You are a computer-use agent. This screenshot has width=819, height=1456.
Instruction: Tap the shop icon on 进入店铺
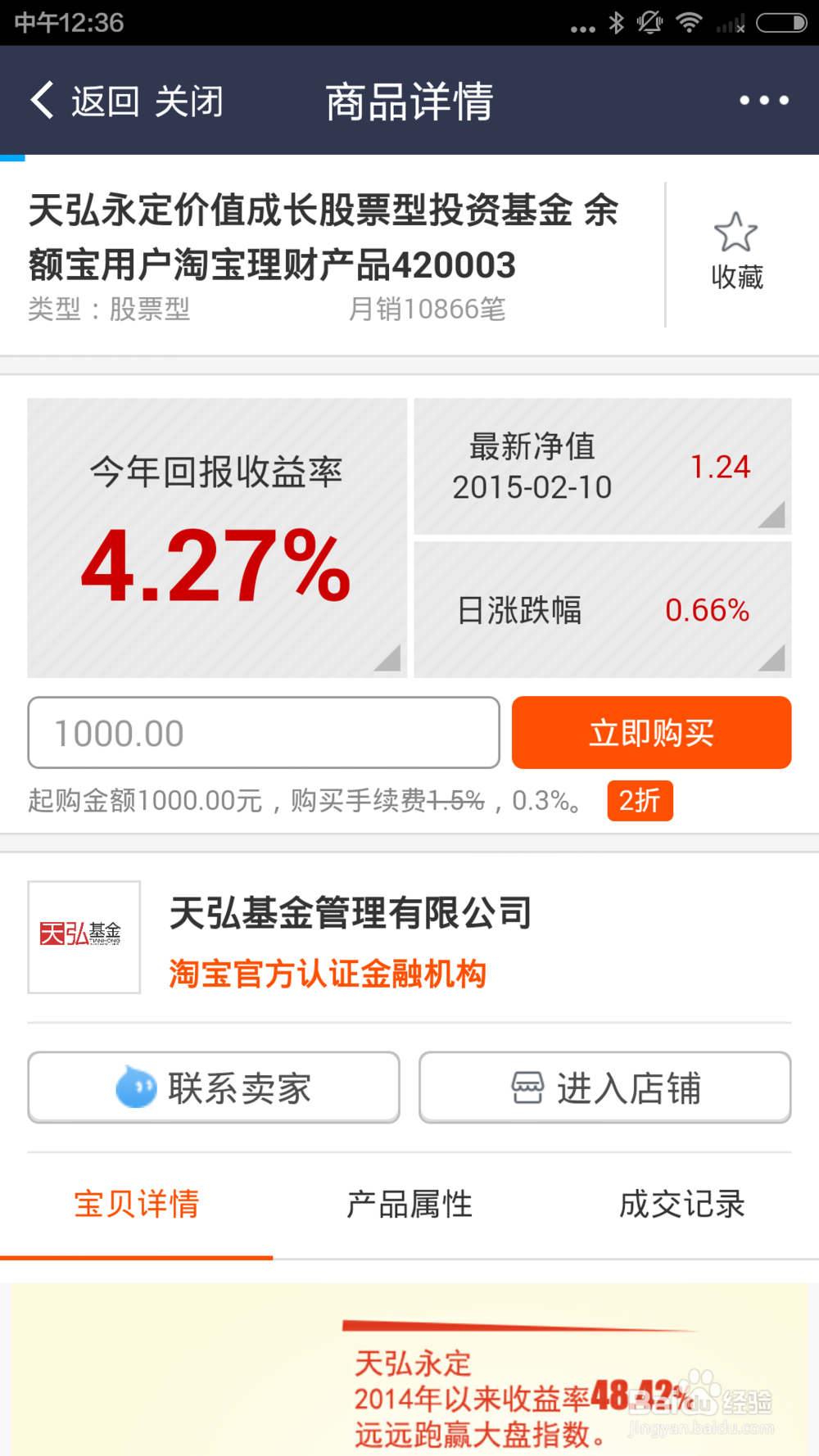[x=527, y=1087]
